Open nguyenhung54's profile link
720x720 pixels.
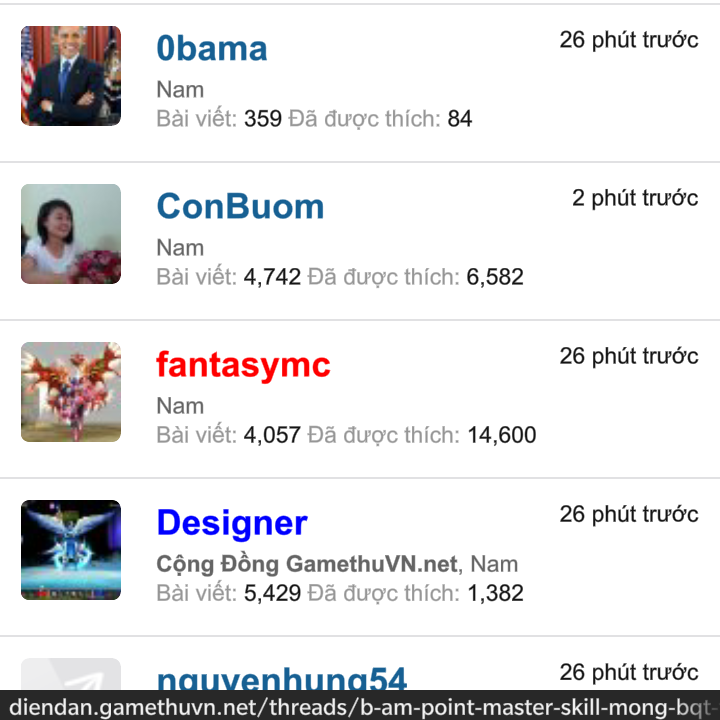point(281,677)
